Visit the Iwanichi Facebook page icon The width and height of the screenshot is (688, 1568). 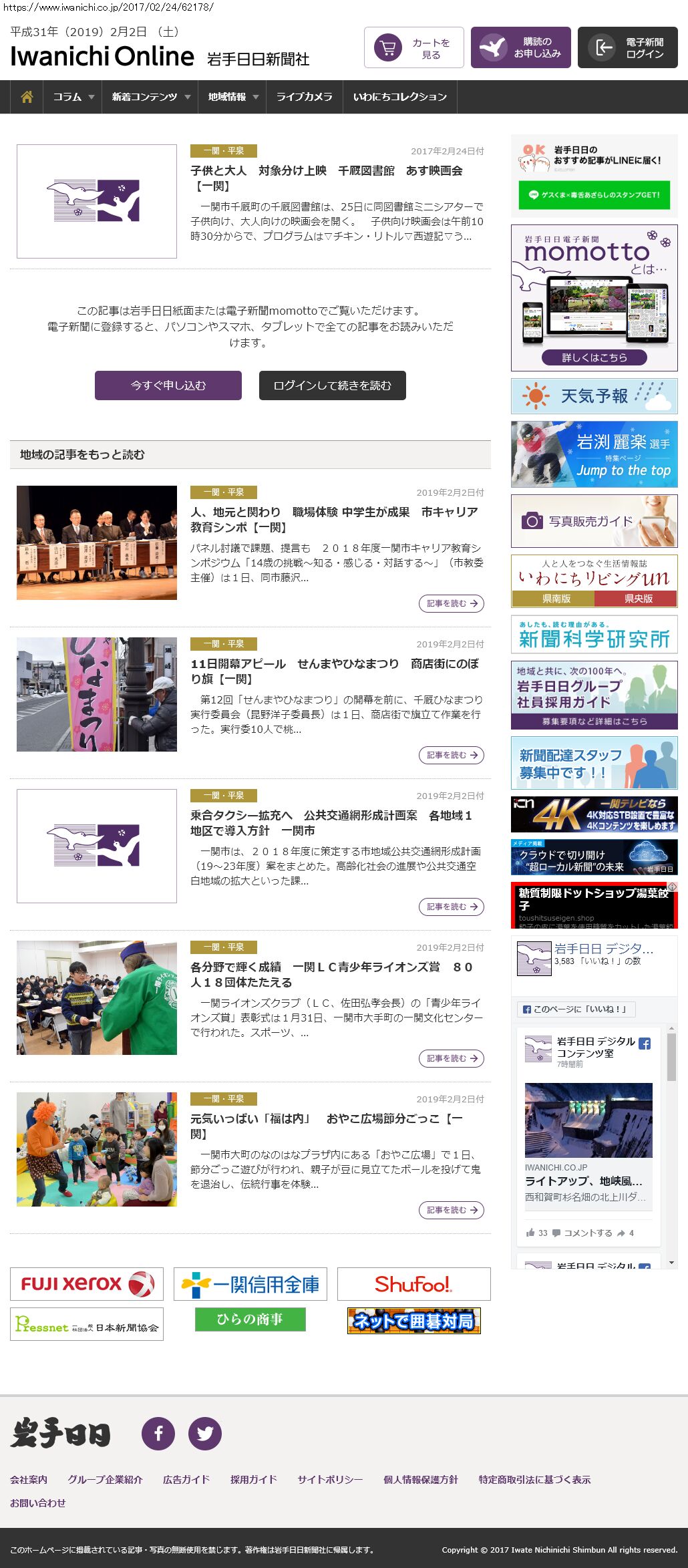tap(158, 1433)
